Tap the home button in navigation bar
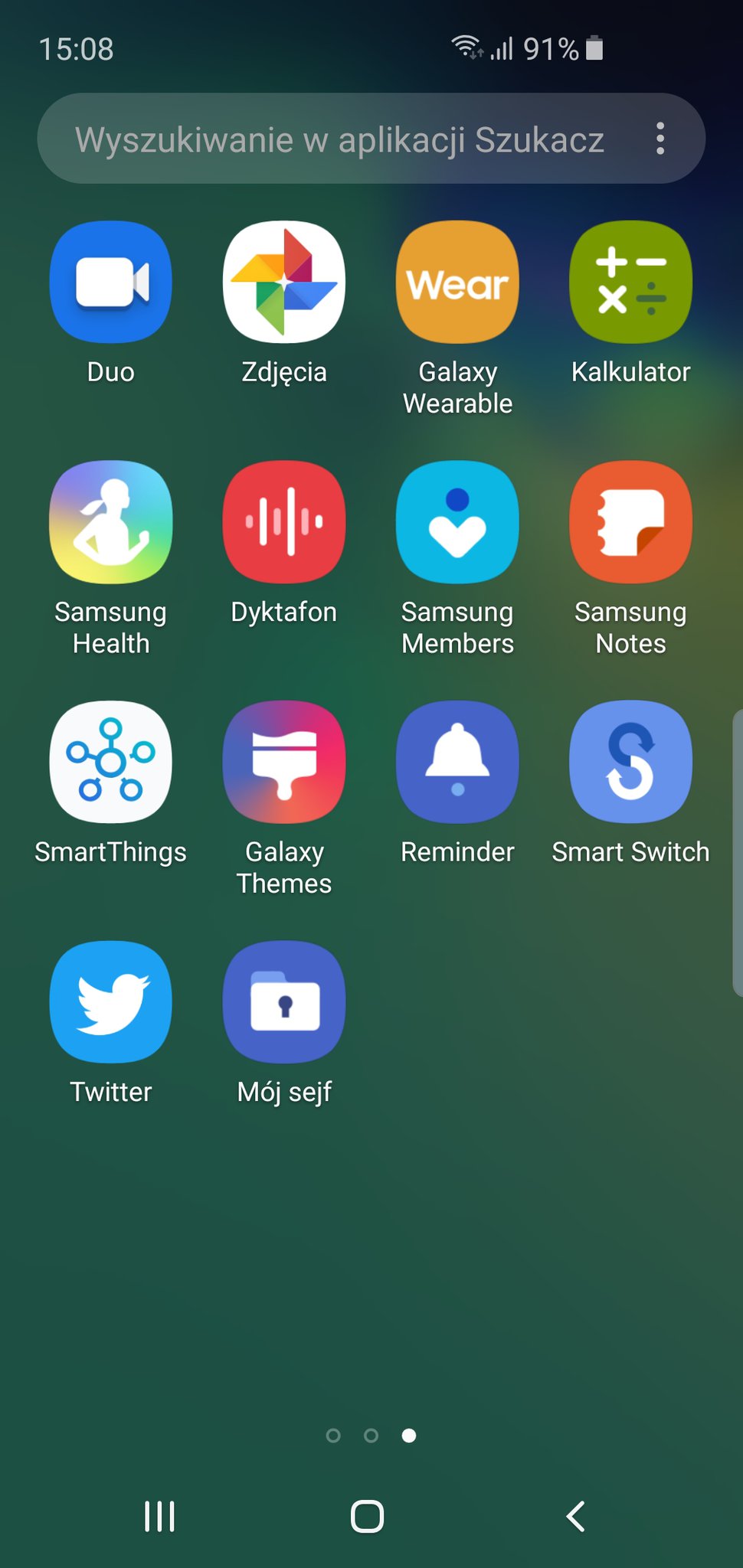The image size is (743, 1568). [x=368, y=1516]
